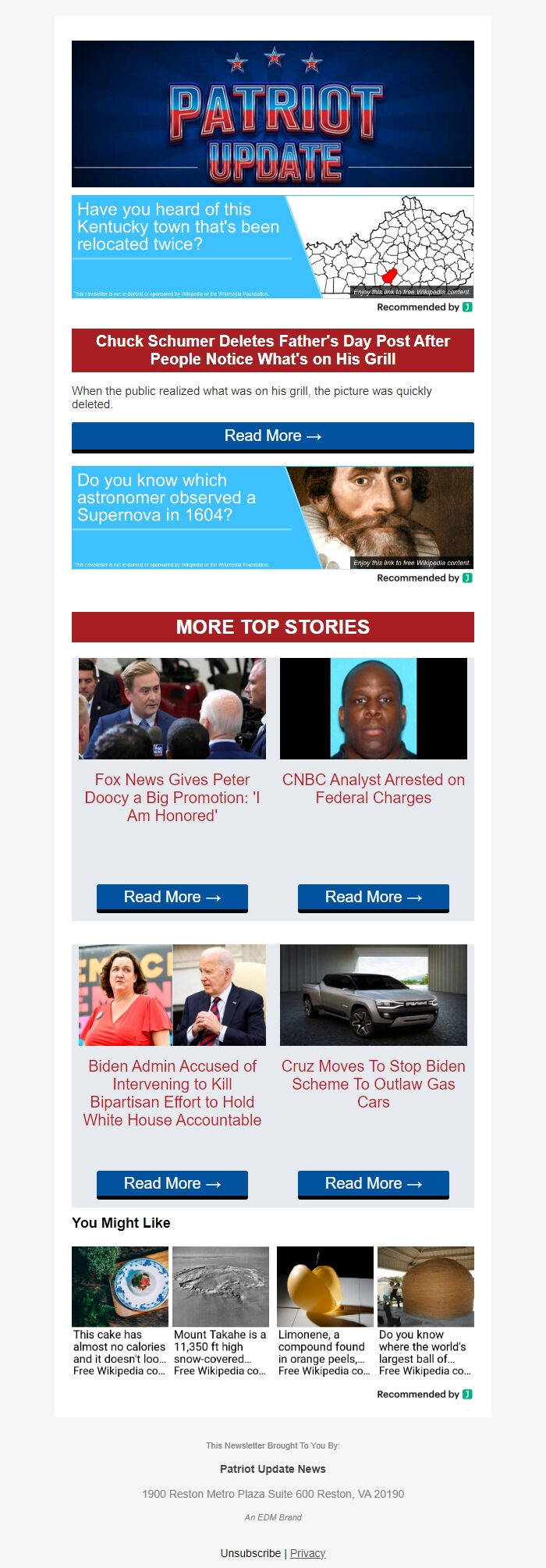Tap Read More under Cruz gas cars story
Viewport: 546px width, 1568px height.
click(373, 1184)
